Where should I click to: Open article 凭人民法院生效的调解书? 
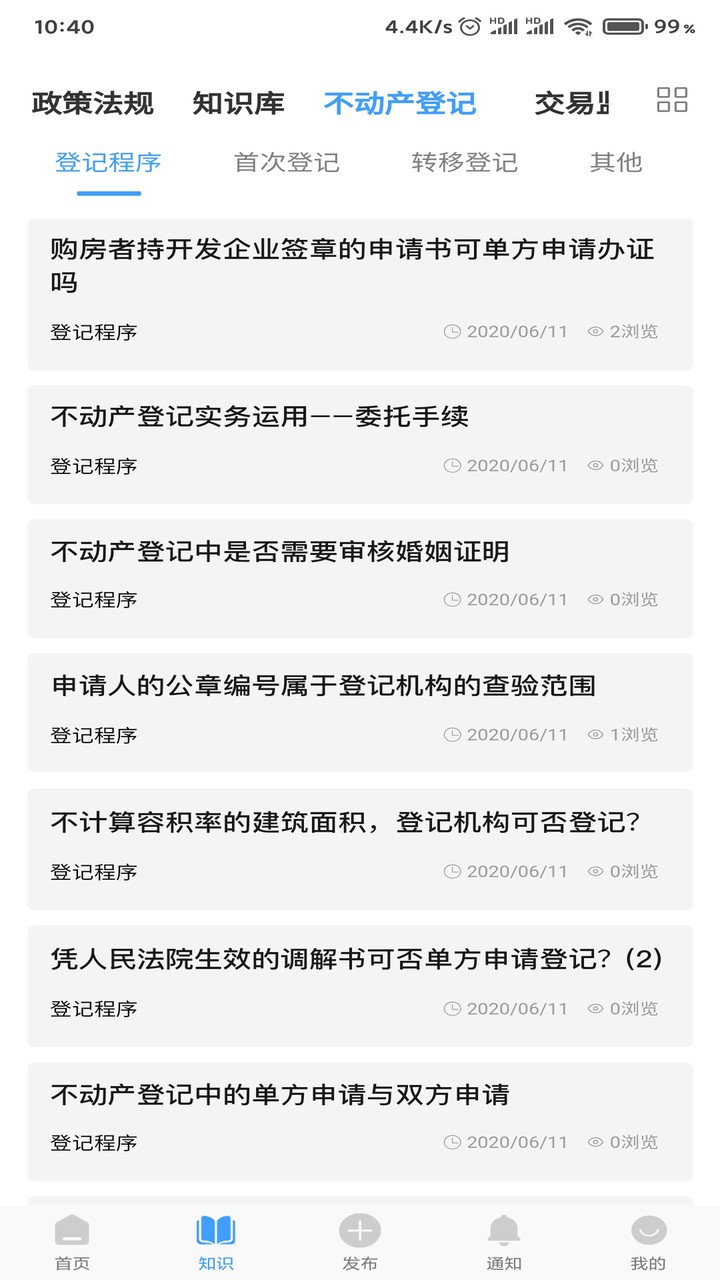click(356, 960)
